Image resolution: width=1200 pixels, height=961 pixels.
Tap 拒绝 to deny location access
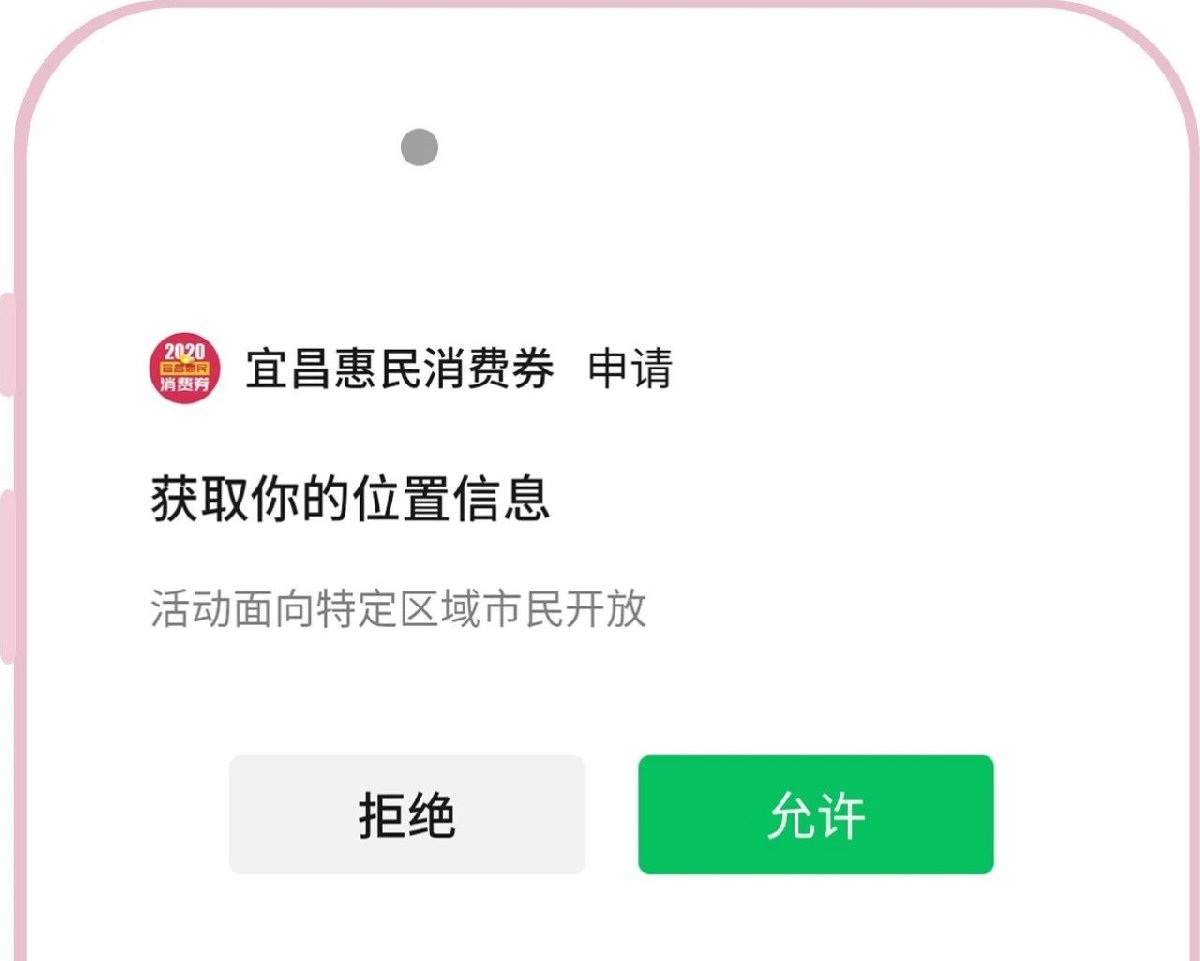(x=406, y=814)
